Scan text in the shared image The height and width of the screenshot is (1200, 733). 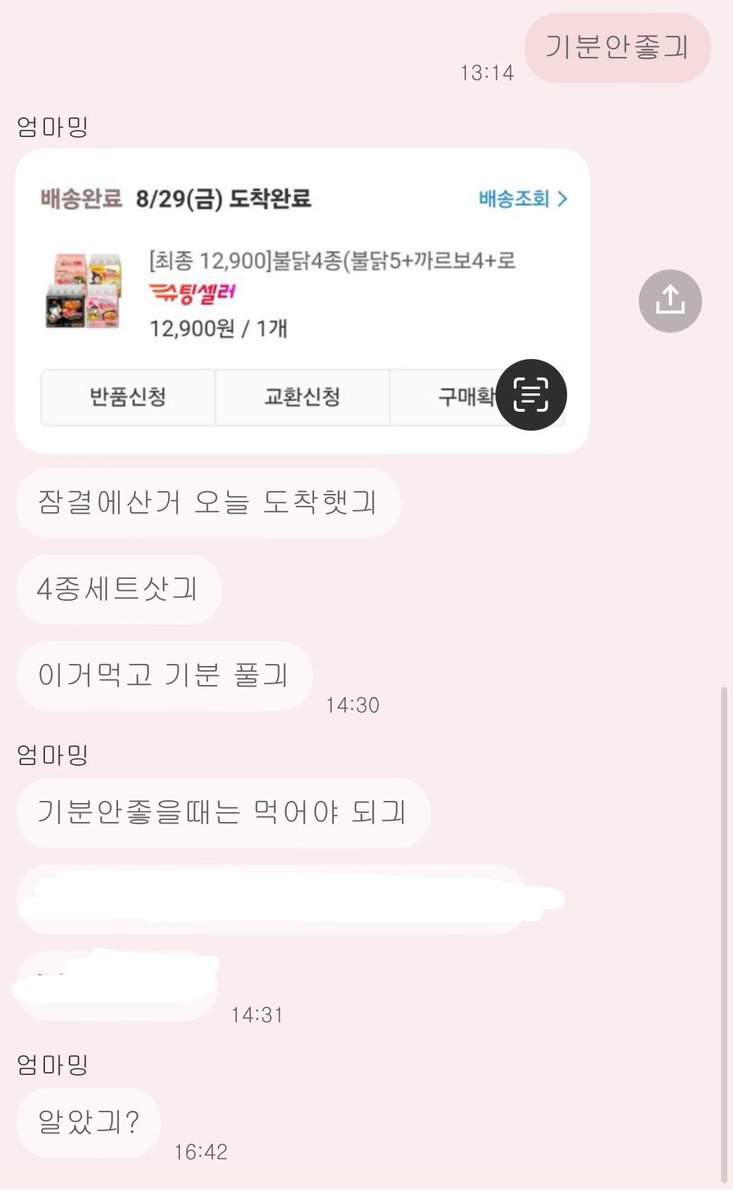(x=531, y=395)
